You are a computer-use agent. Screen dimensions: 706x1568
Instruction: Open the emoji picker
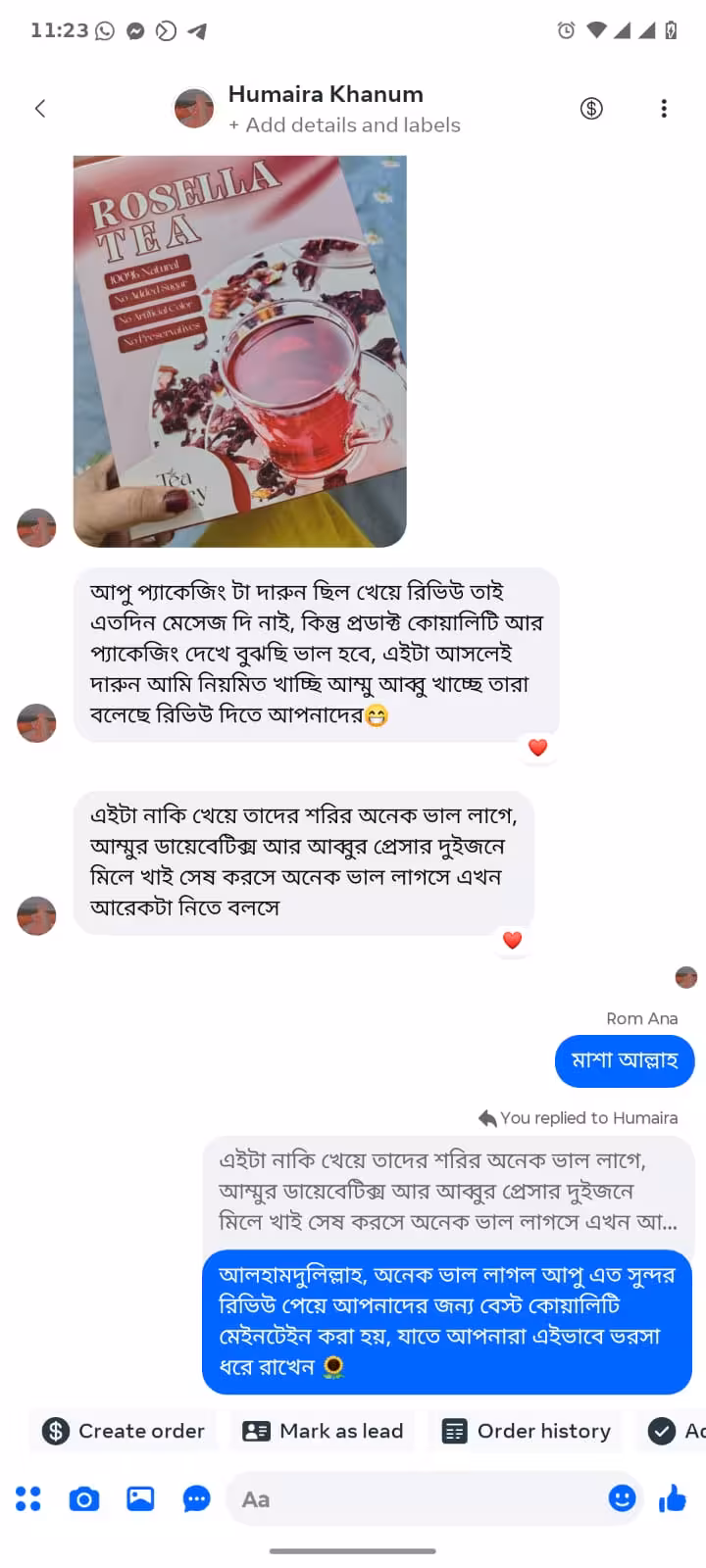(x=622, y=1497)
